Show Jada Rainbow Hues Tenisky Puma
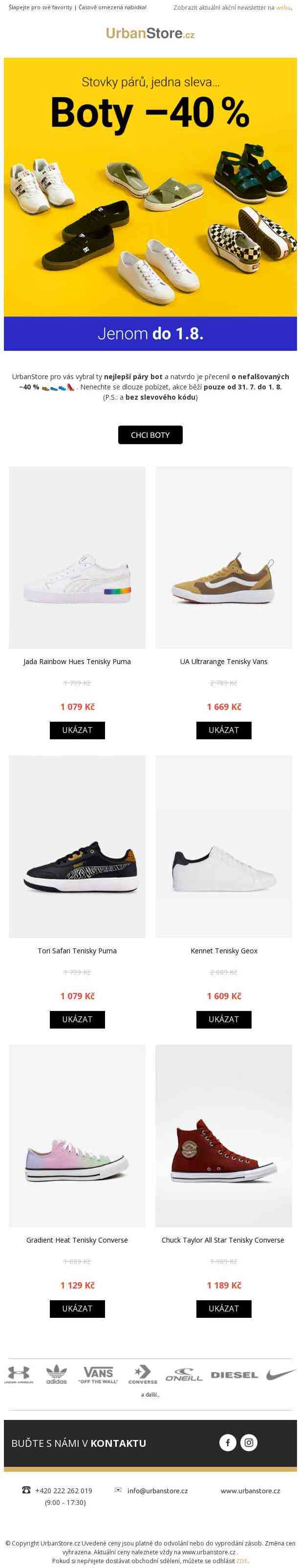 point(77,730)
